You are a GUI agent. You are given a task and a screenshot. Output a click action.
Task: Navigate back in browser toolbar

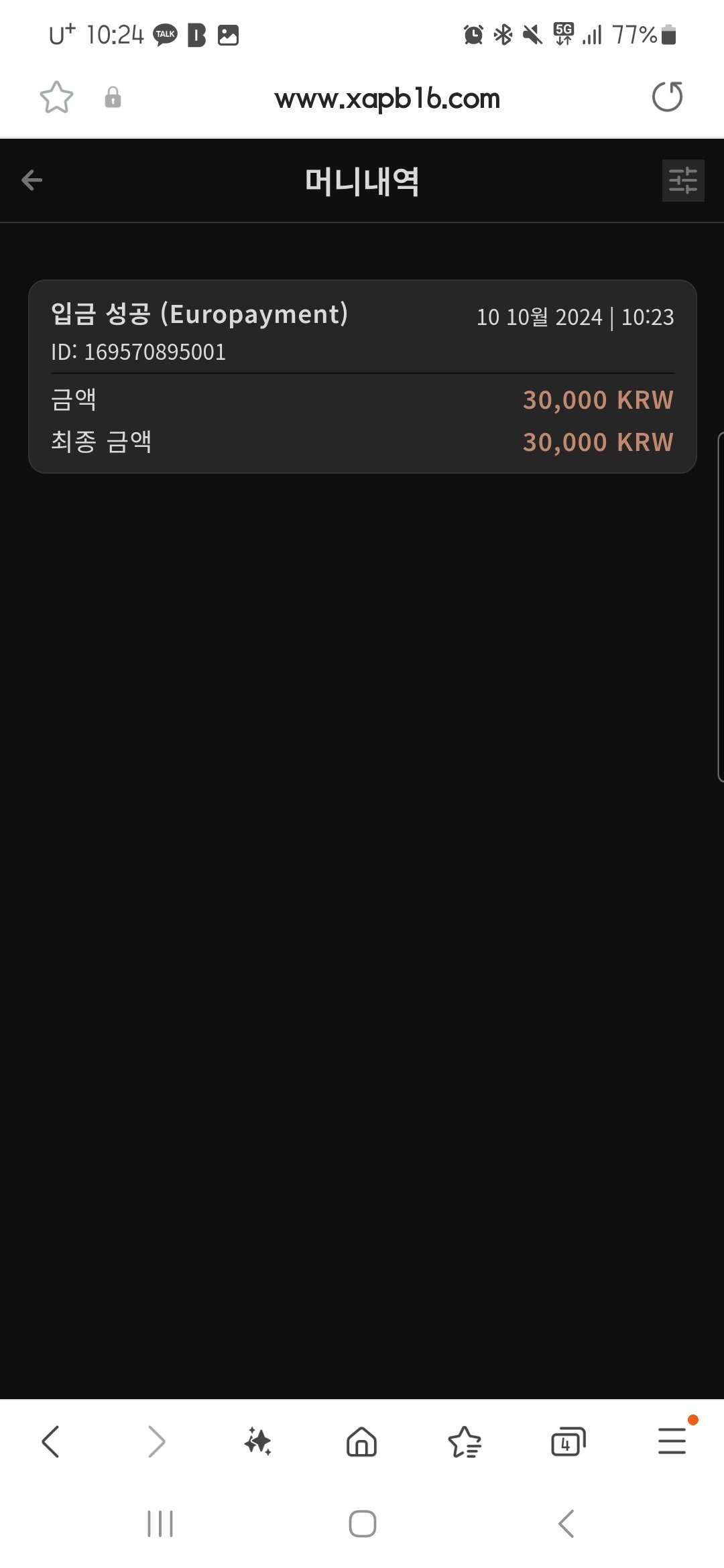51,1441
